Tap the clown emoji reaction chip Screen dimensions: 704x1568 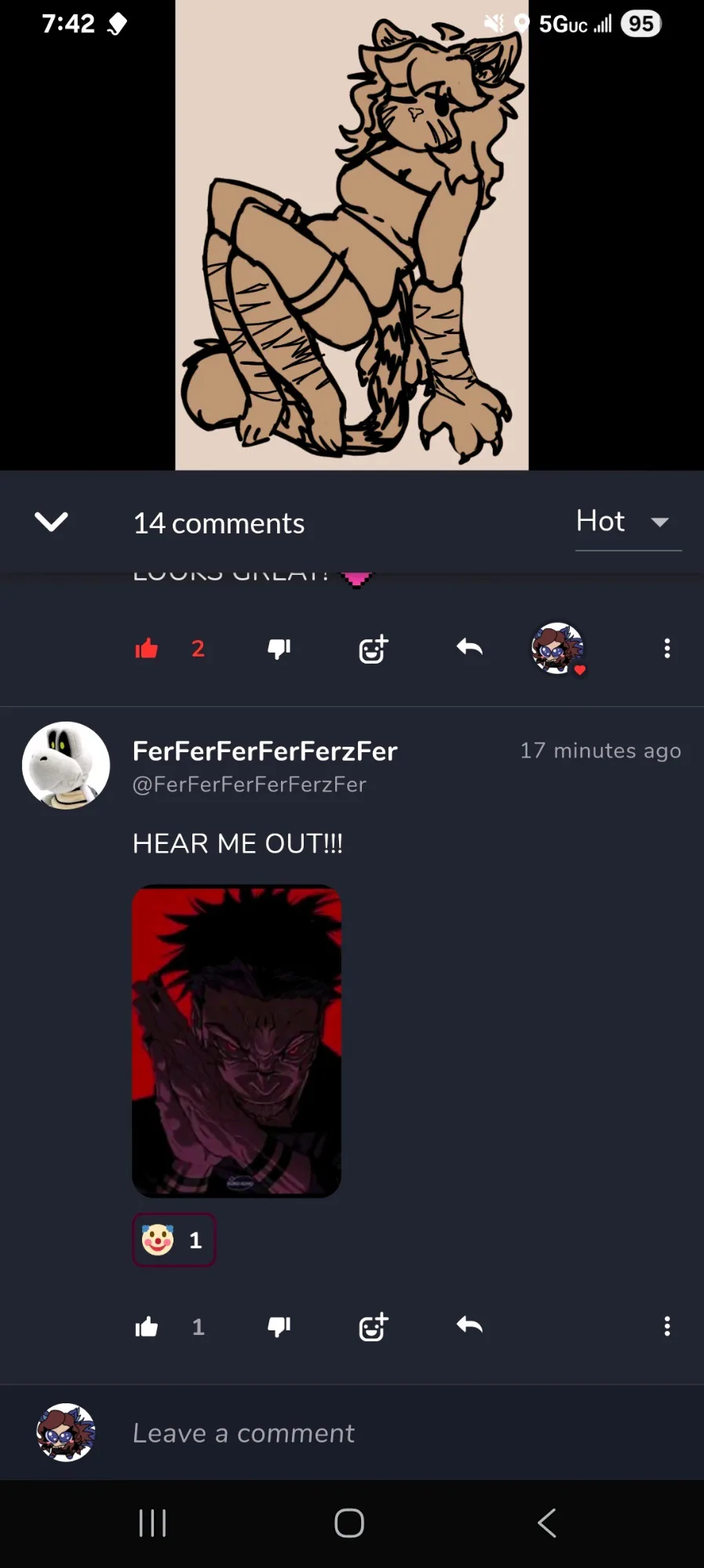[173, 1240]
